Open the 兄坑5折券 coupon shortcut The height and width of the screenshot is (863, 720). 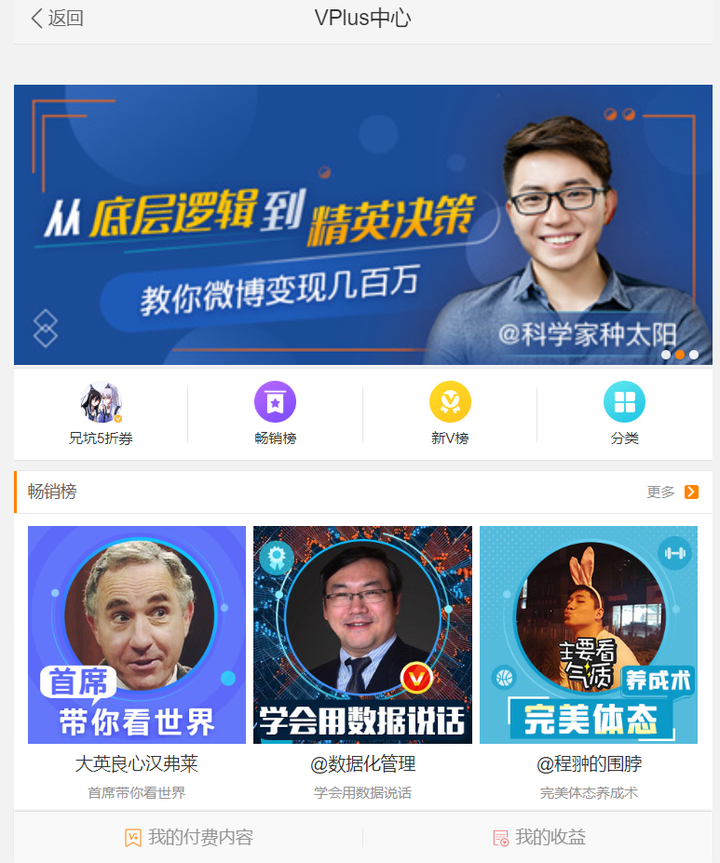(x=100, y=414)
